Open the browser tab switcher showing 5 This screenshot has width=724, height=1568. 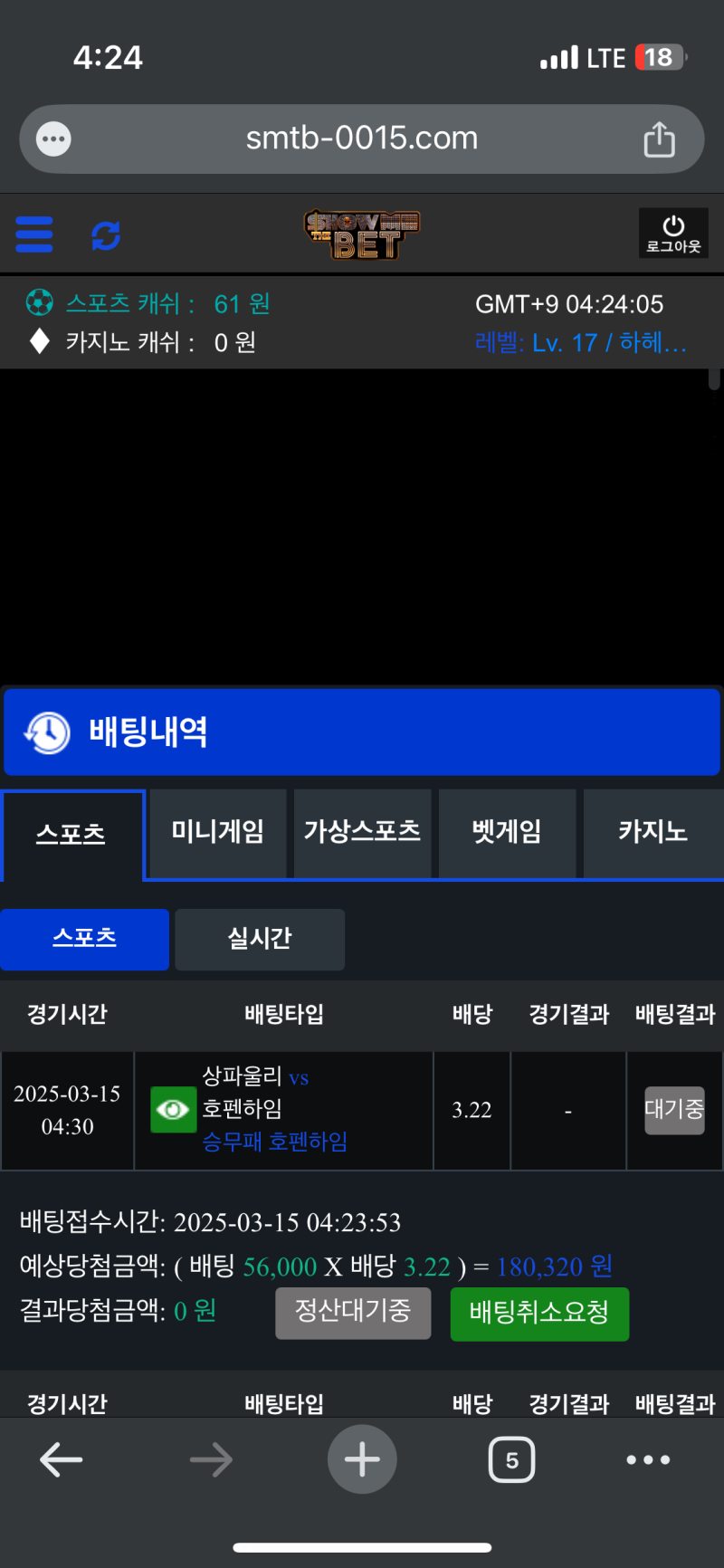click(x=511, y=1459)
